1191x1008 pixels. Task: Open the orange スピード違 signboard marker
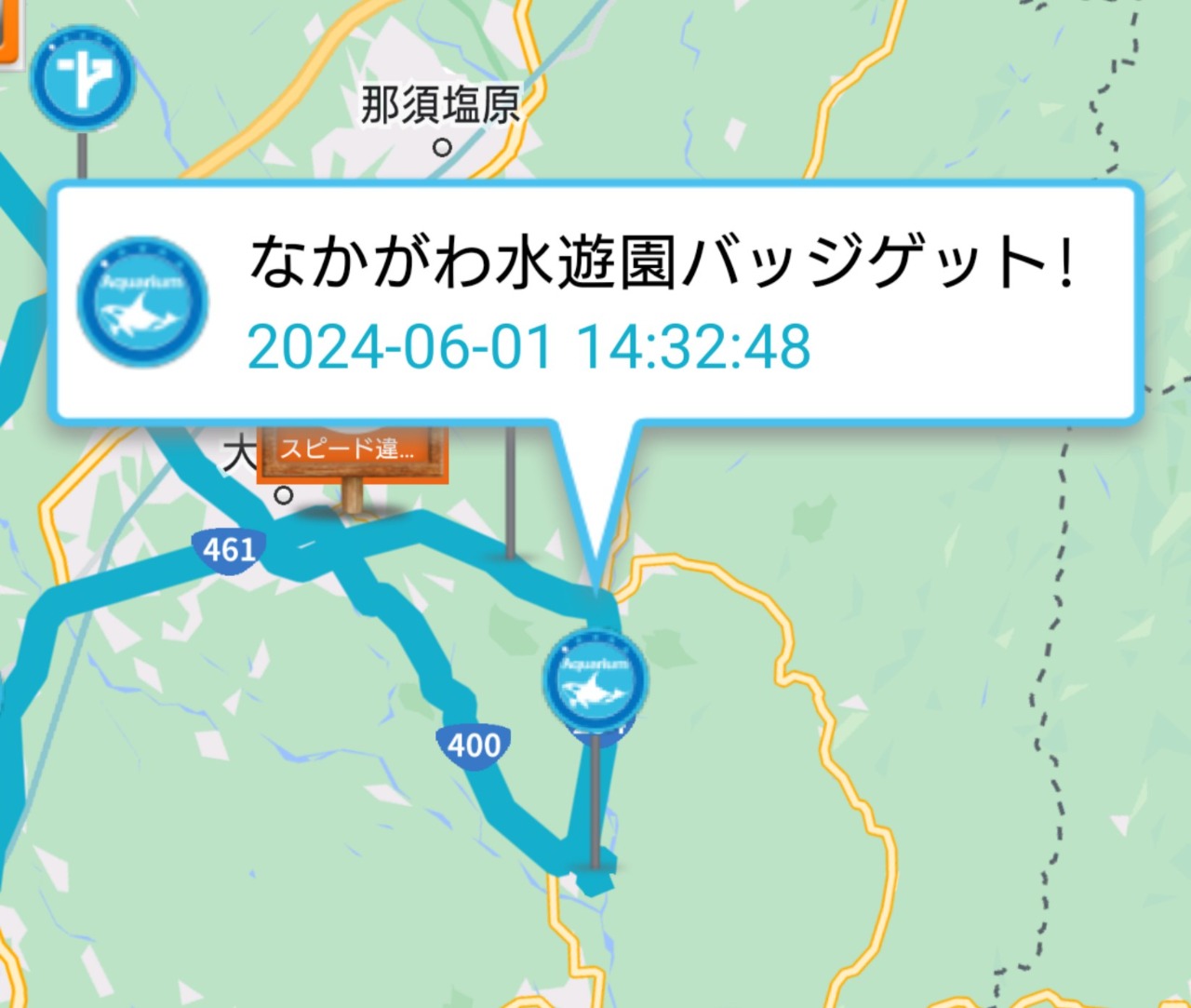(354, 453)
